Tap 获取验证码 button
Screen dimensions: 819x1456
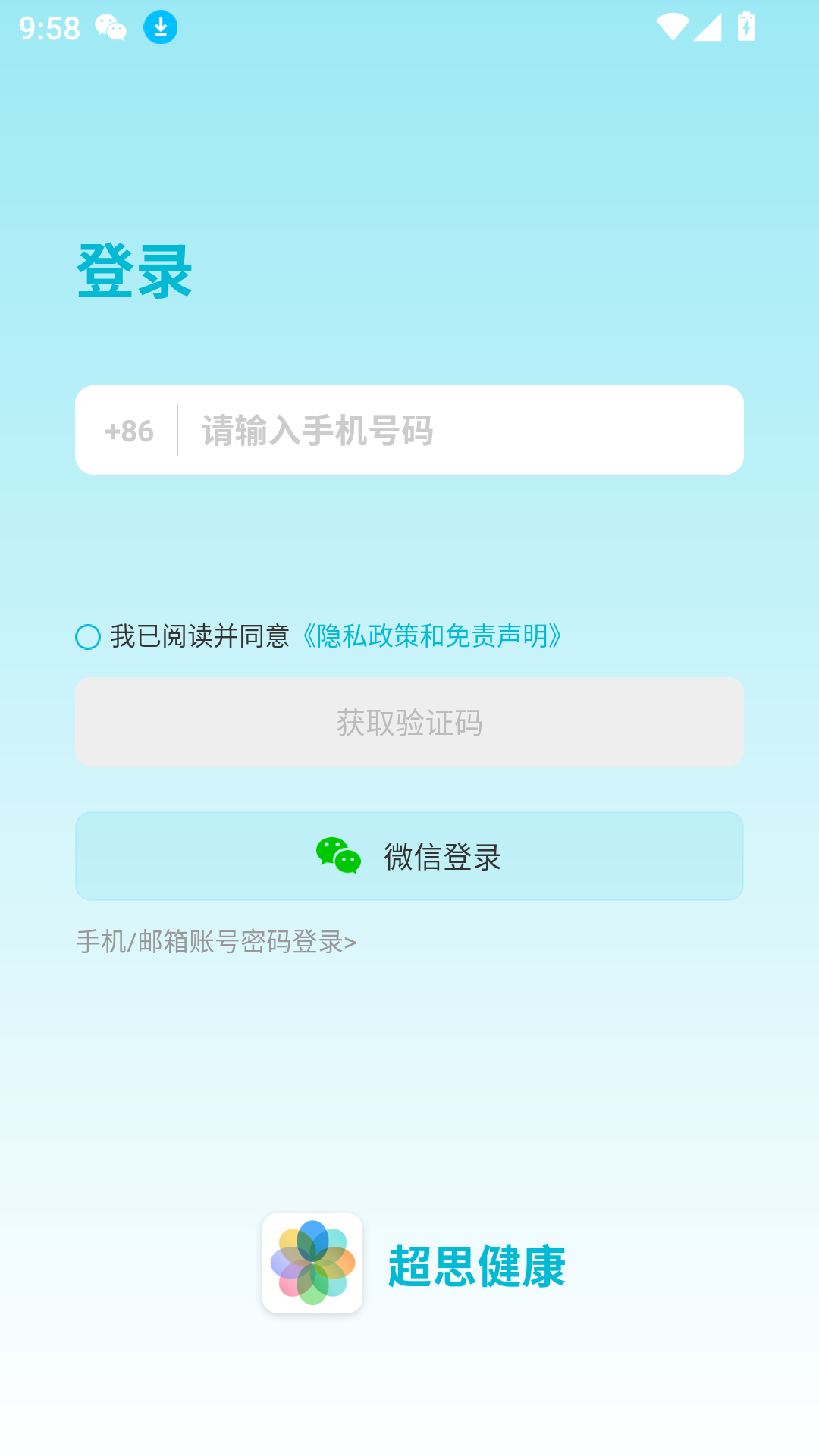point(409,722)
